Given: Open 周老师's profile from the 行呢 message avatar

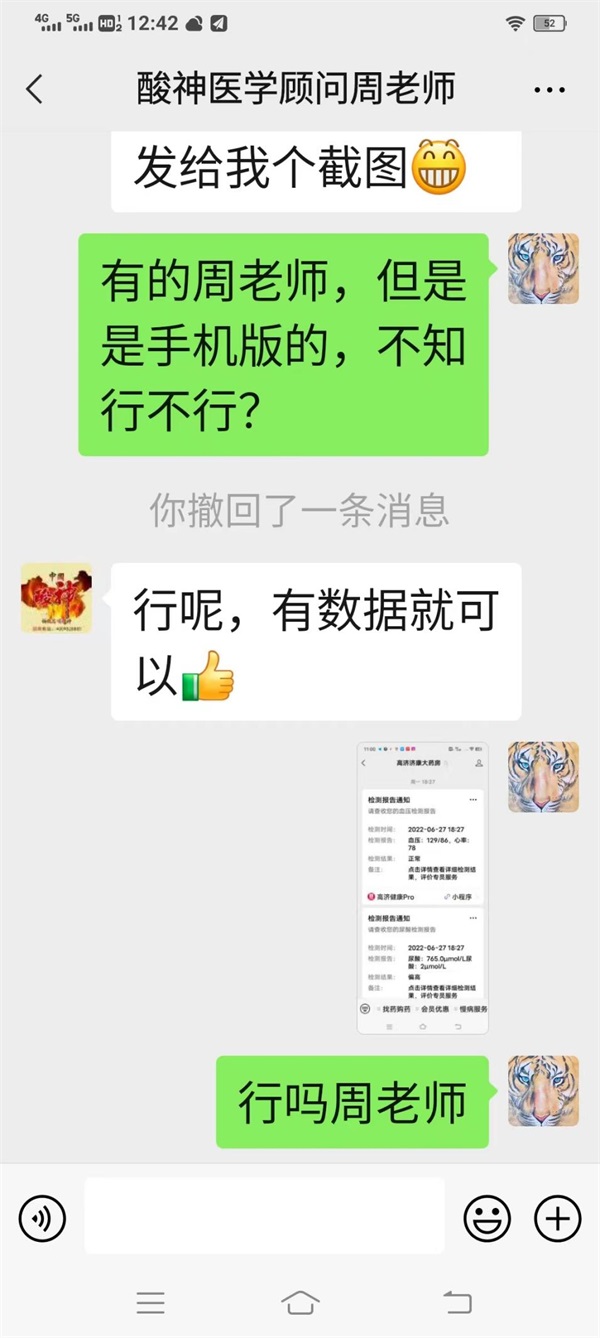Looking at the screenshot, I should pyautogui.click(x=56, y=598).
